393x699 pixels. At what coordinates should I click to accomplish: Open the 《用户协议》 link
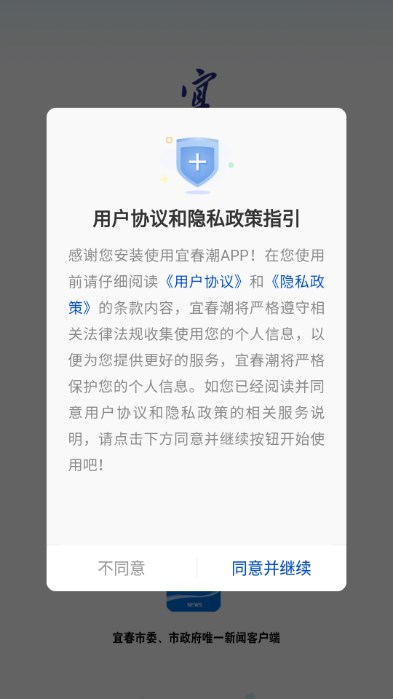pyautogui.click(x=204, y=282)
